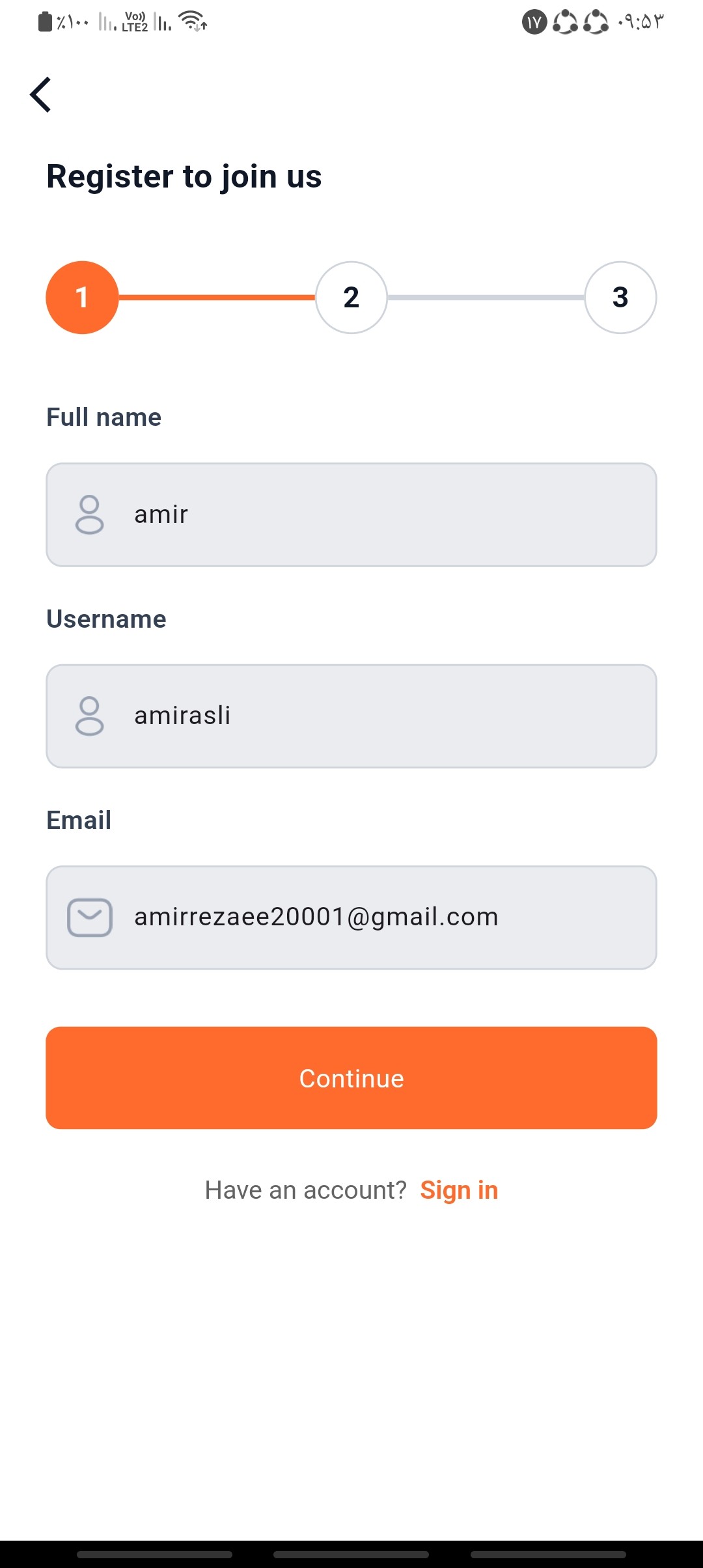Go back using the top arrow
Screen dimensions: 703x1568
point(41,95)
